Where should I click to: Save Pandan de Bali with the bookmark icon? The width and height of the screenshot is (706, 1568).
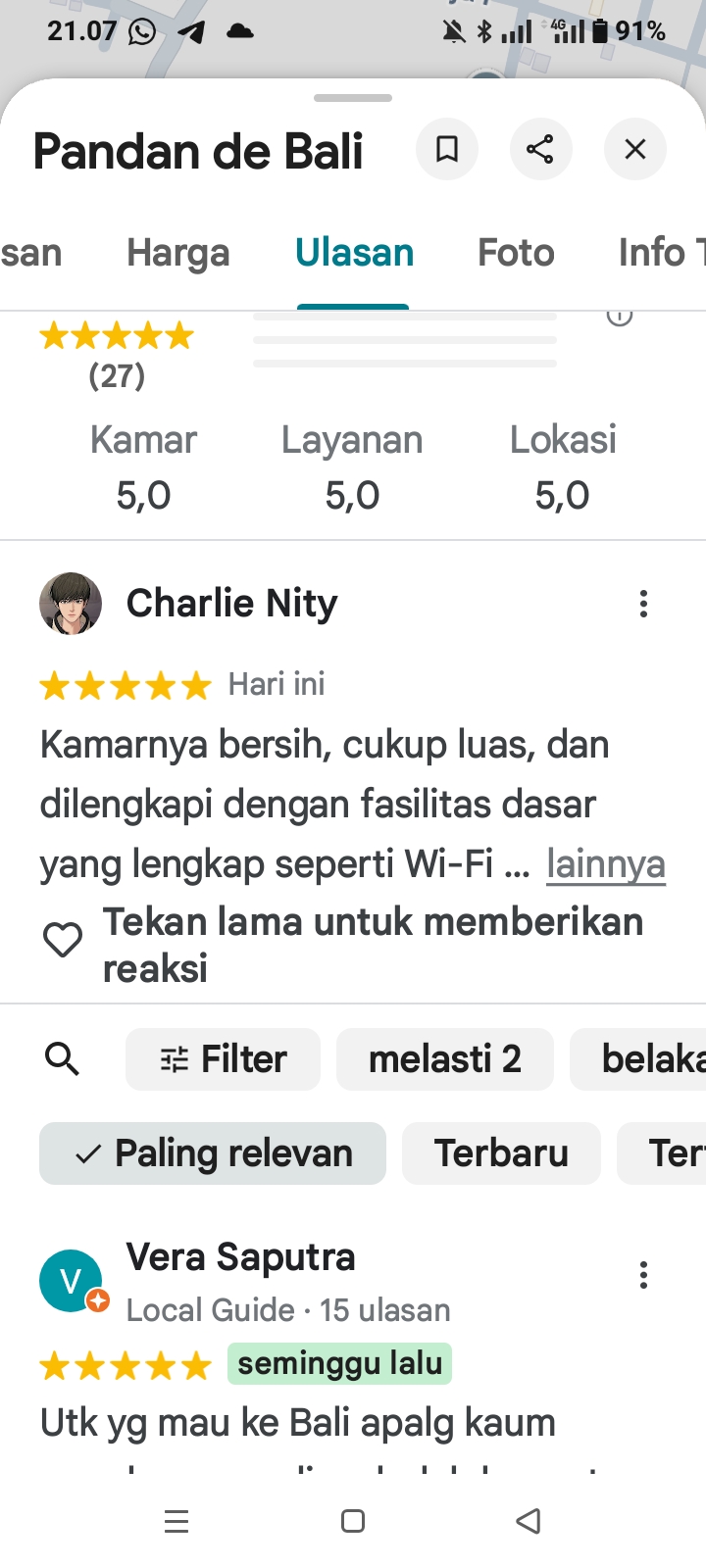click(x=447, y=149)
